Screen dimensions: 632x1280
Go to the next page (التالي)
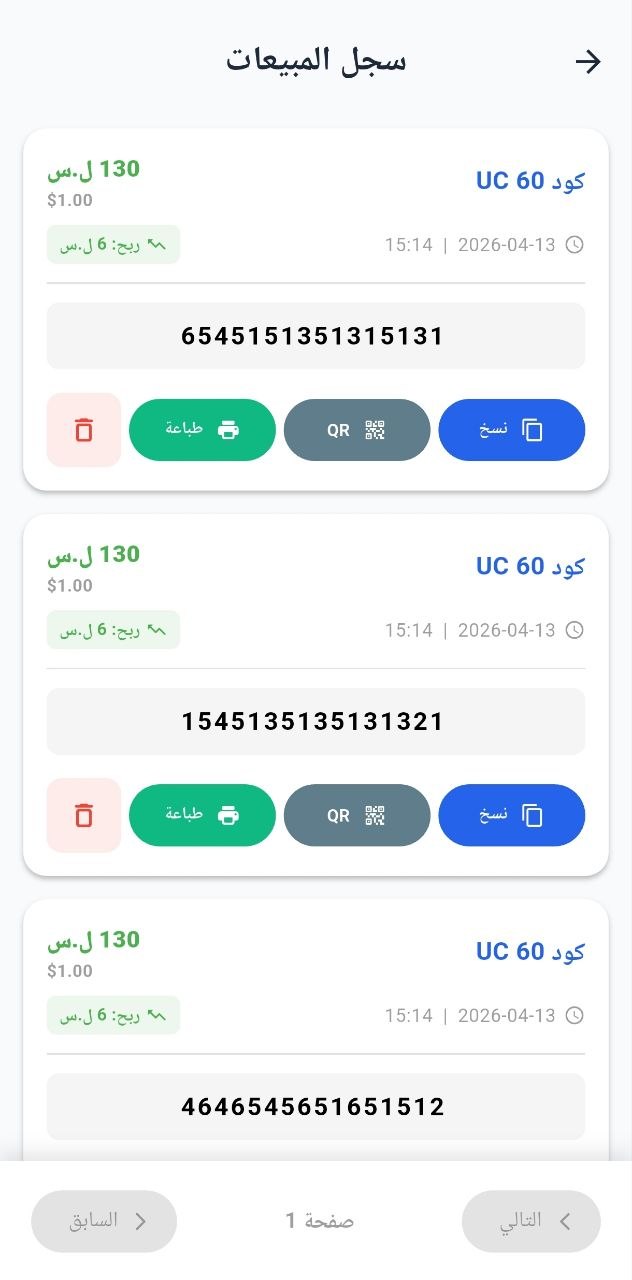531,1221
